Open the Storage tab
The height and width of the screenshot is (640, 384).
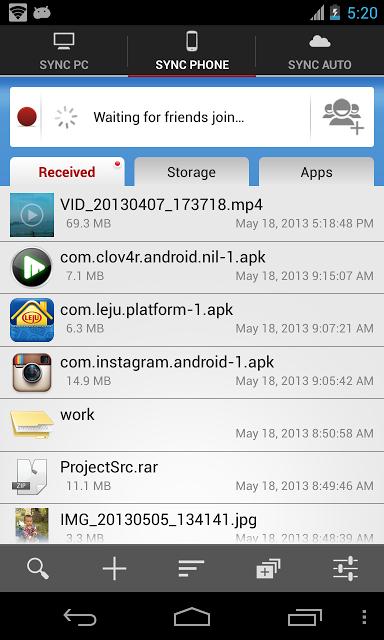tap(191, 172)
